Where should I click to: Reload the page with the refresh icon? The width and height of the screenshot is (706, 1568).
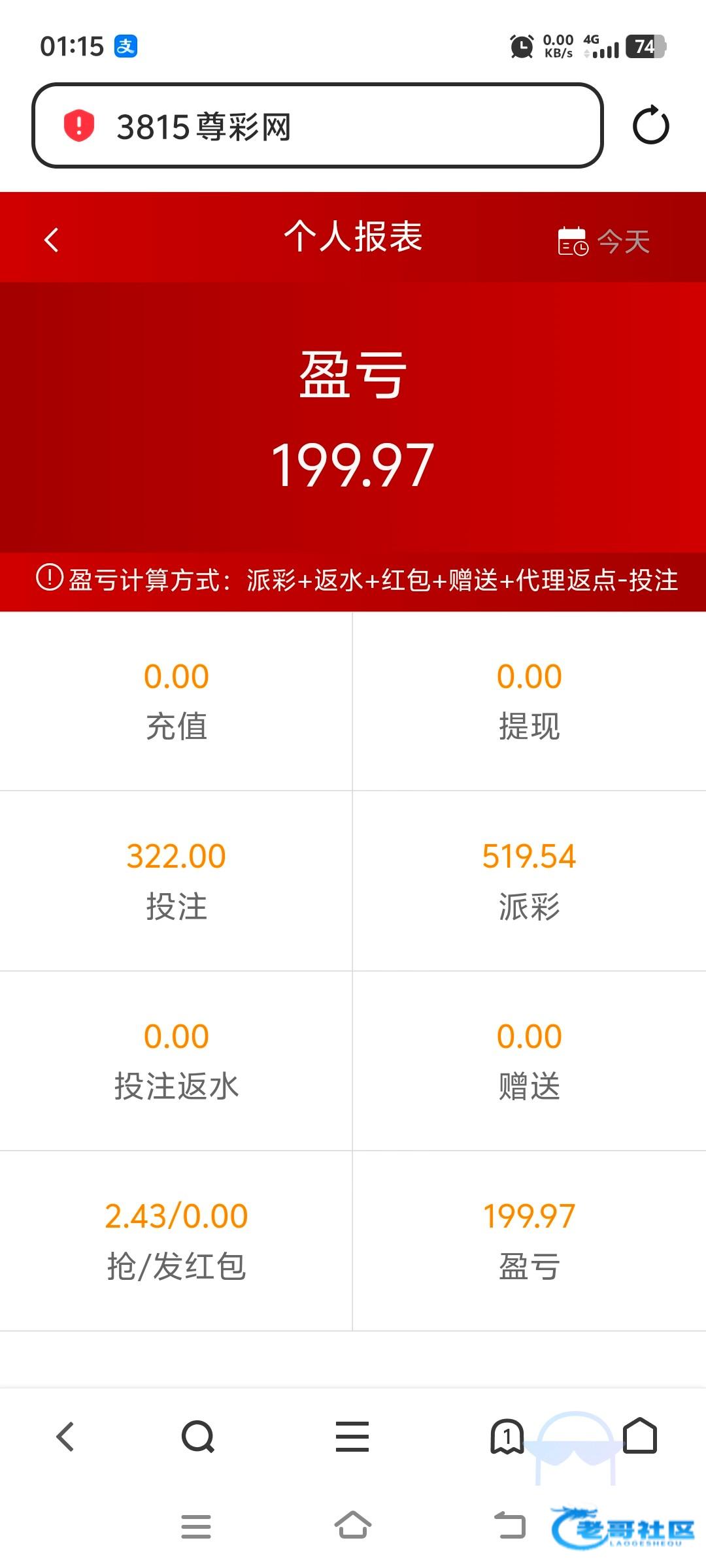coord(650,125)
